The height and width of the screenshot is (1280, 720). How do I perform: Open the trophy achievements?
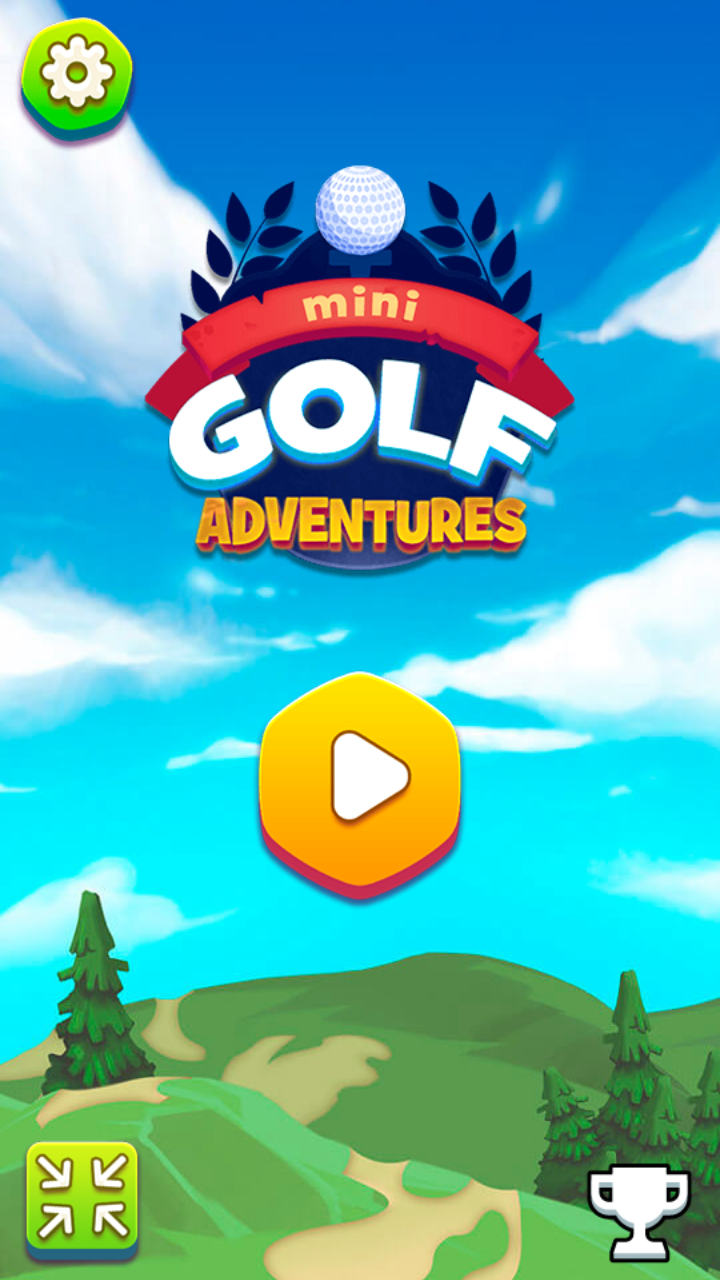(638, 1211)
